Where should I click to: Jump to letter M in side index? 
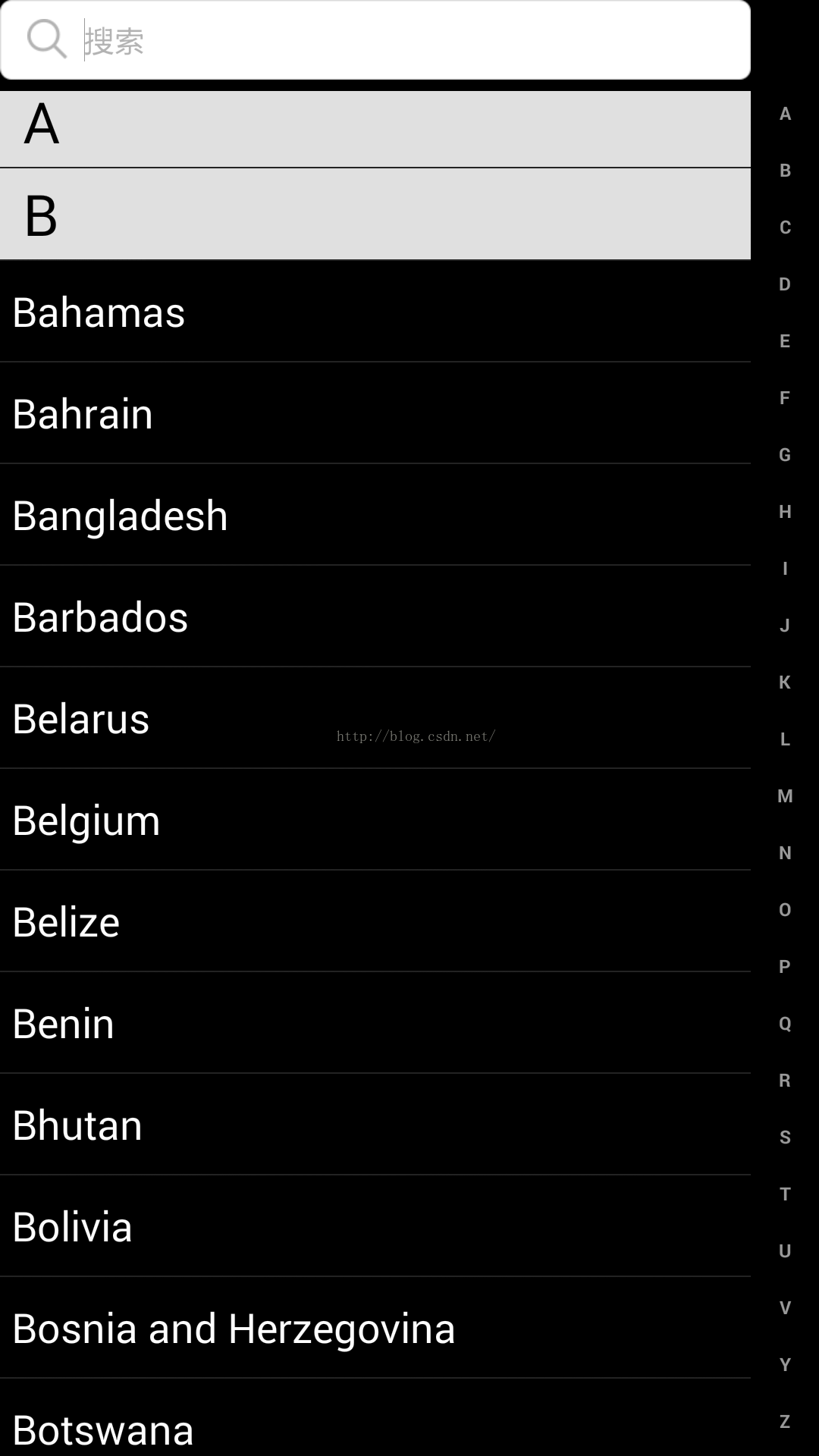(x=785, y=796)
